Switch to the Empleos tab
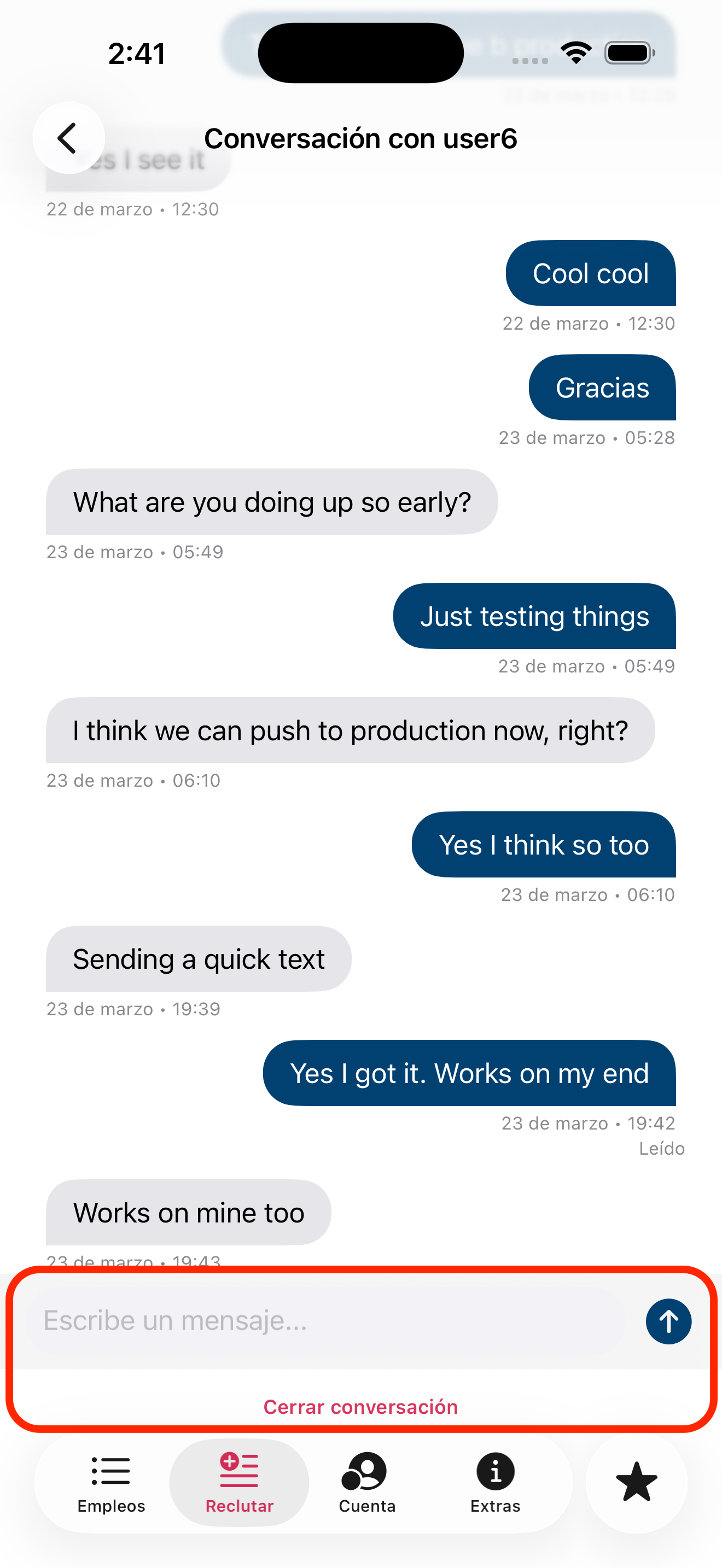 tap(111, 1483)
